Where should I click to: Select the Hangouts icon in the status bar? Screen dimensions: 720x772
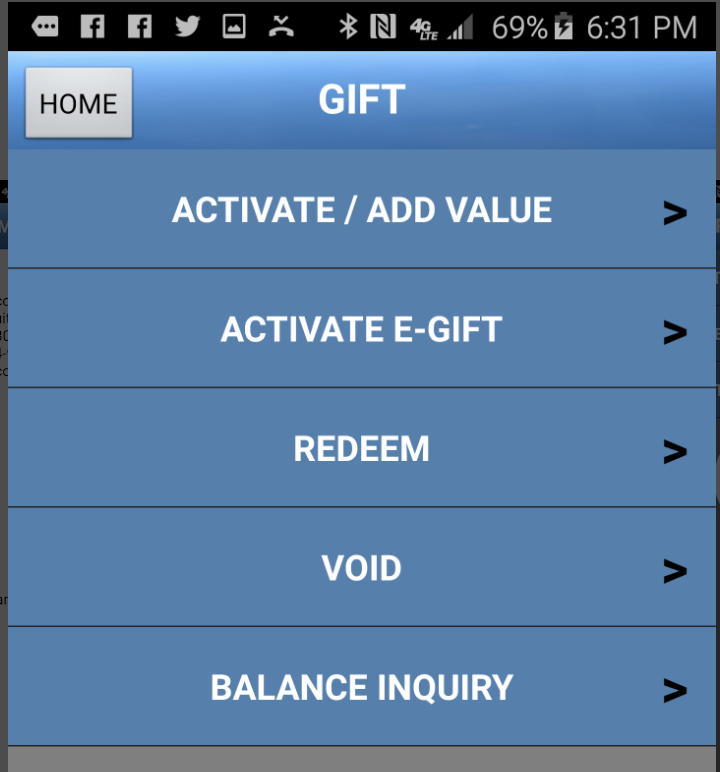coord(281,27)
